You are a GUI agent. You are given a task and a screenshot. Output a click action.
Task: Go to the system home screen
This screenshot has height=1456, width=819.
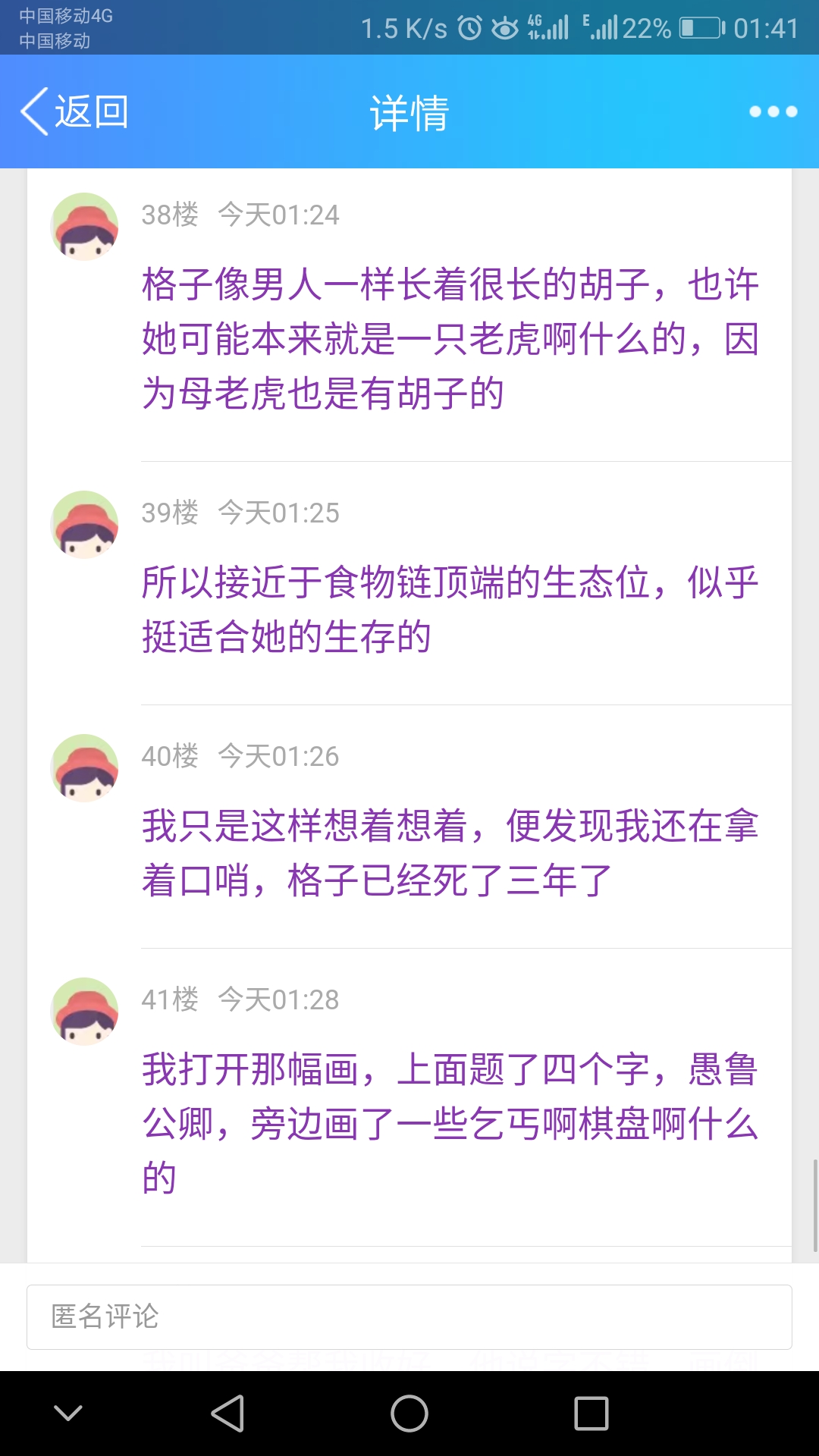409,1414
